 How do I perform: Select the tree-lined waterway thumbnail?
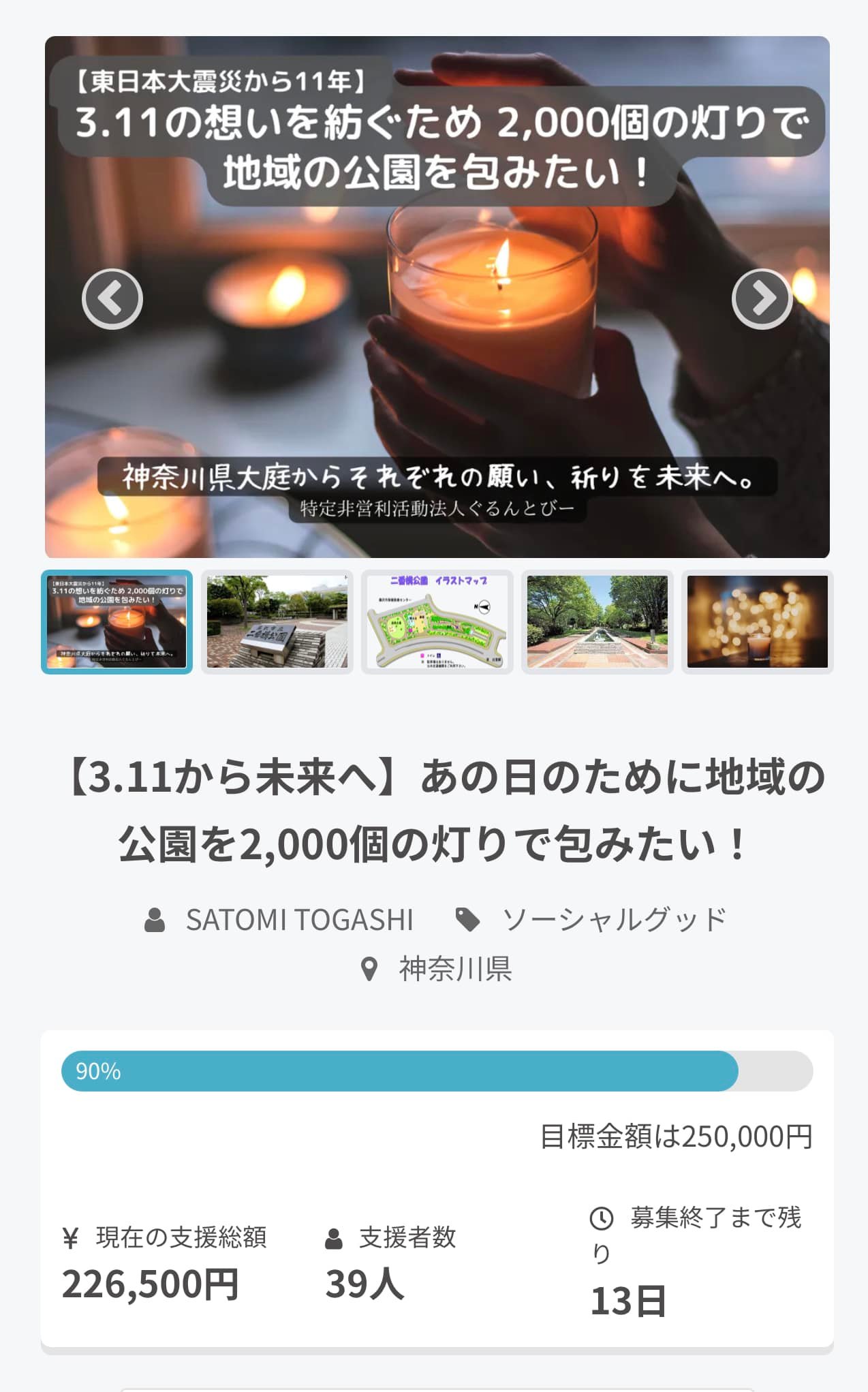pyautogui.click(x=597, y=621)
